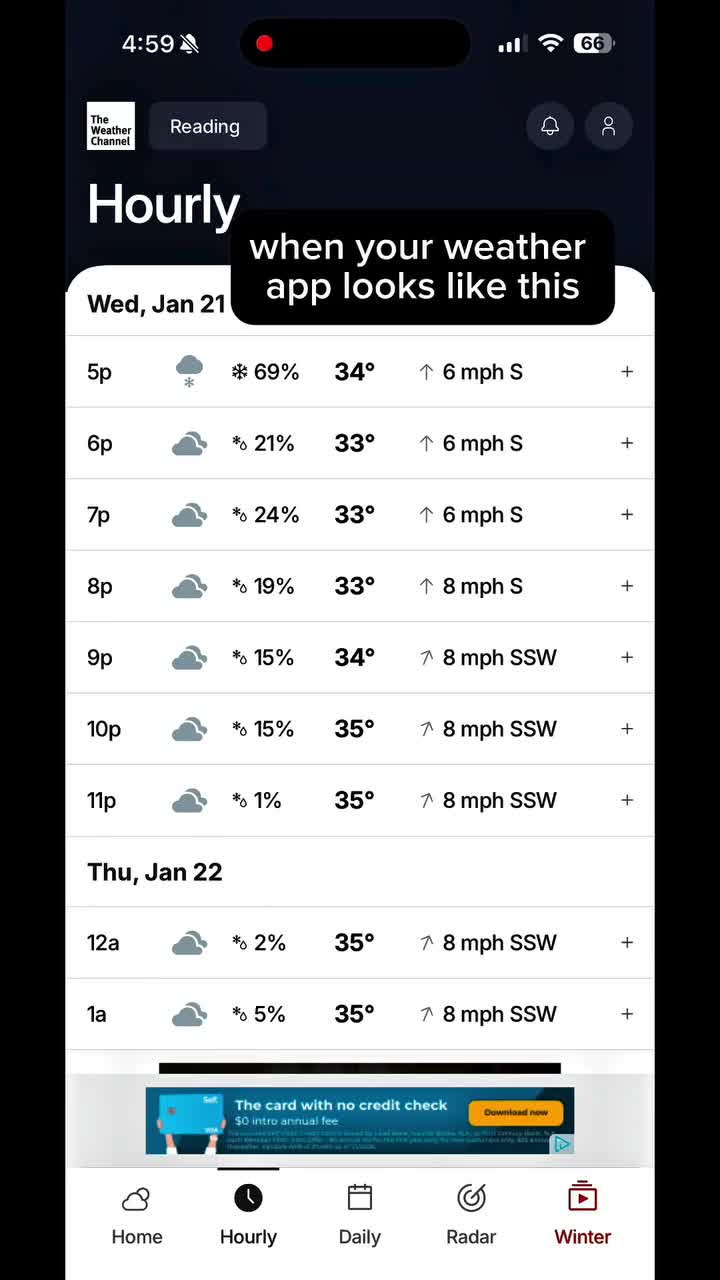Switch to the Home tab
This screenshot has height=1280, width=720.
click(x=137, y=1215)
